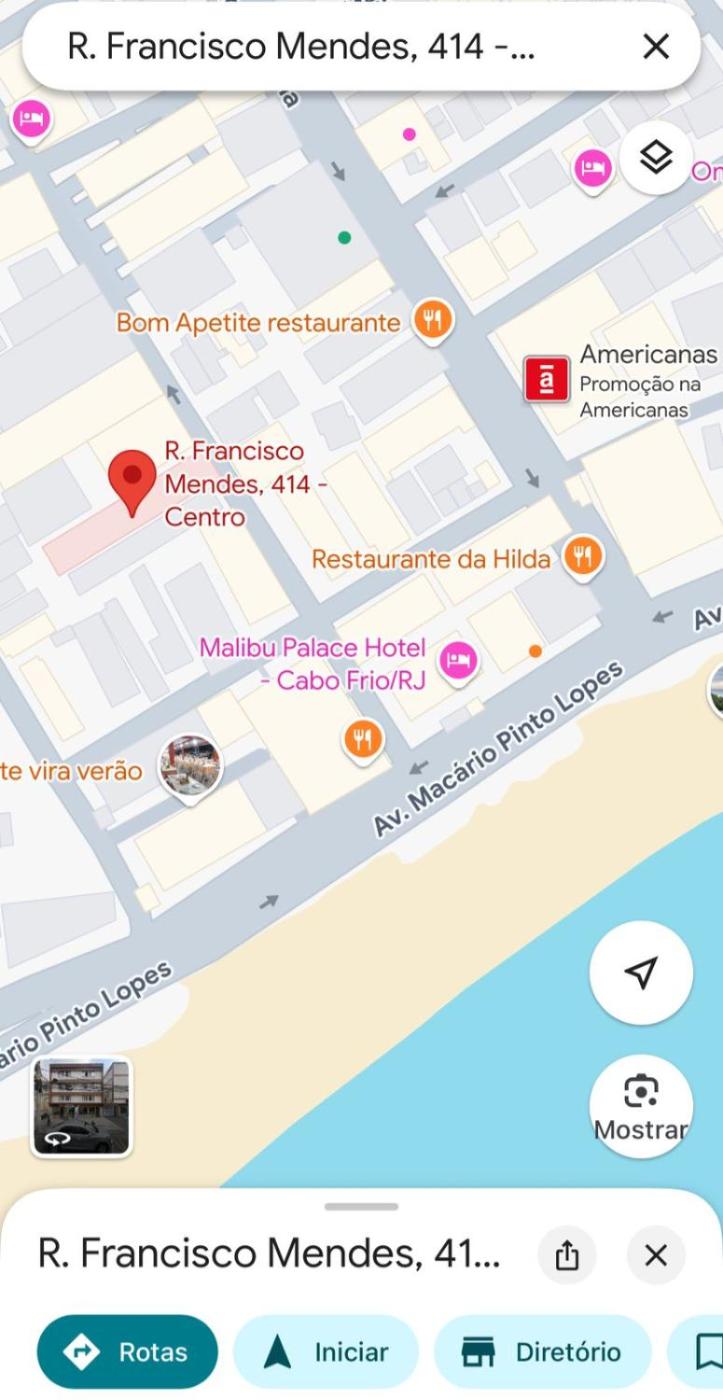Tap the red pin at R. Francisco Mendes
This screenshot has height=1400, width=723.
tap(131, 479)
